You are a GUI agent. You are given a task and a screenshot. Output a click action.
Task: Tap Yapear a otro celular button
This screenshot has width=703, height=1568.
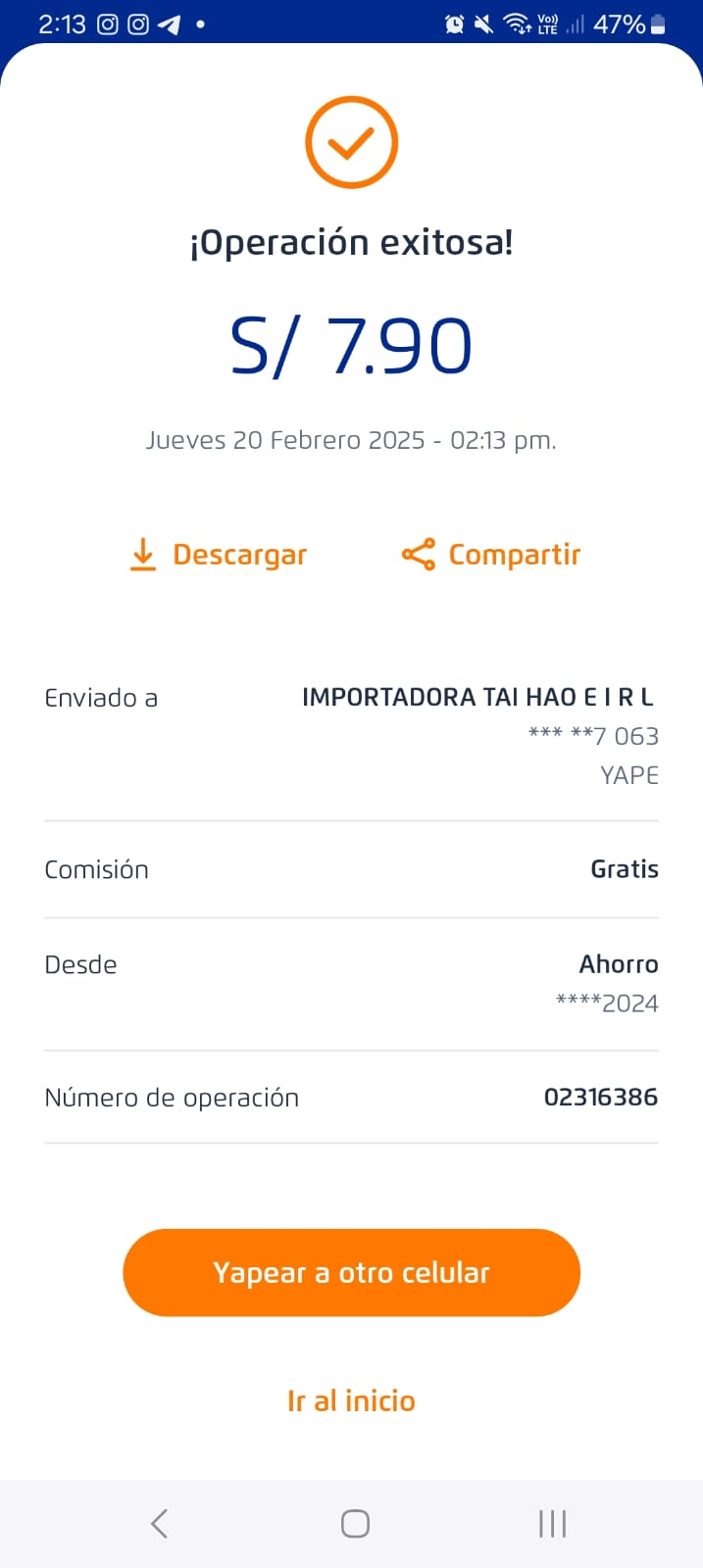click(351, 1272)
